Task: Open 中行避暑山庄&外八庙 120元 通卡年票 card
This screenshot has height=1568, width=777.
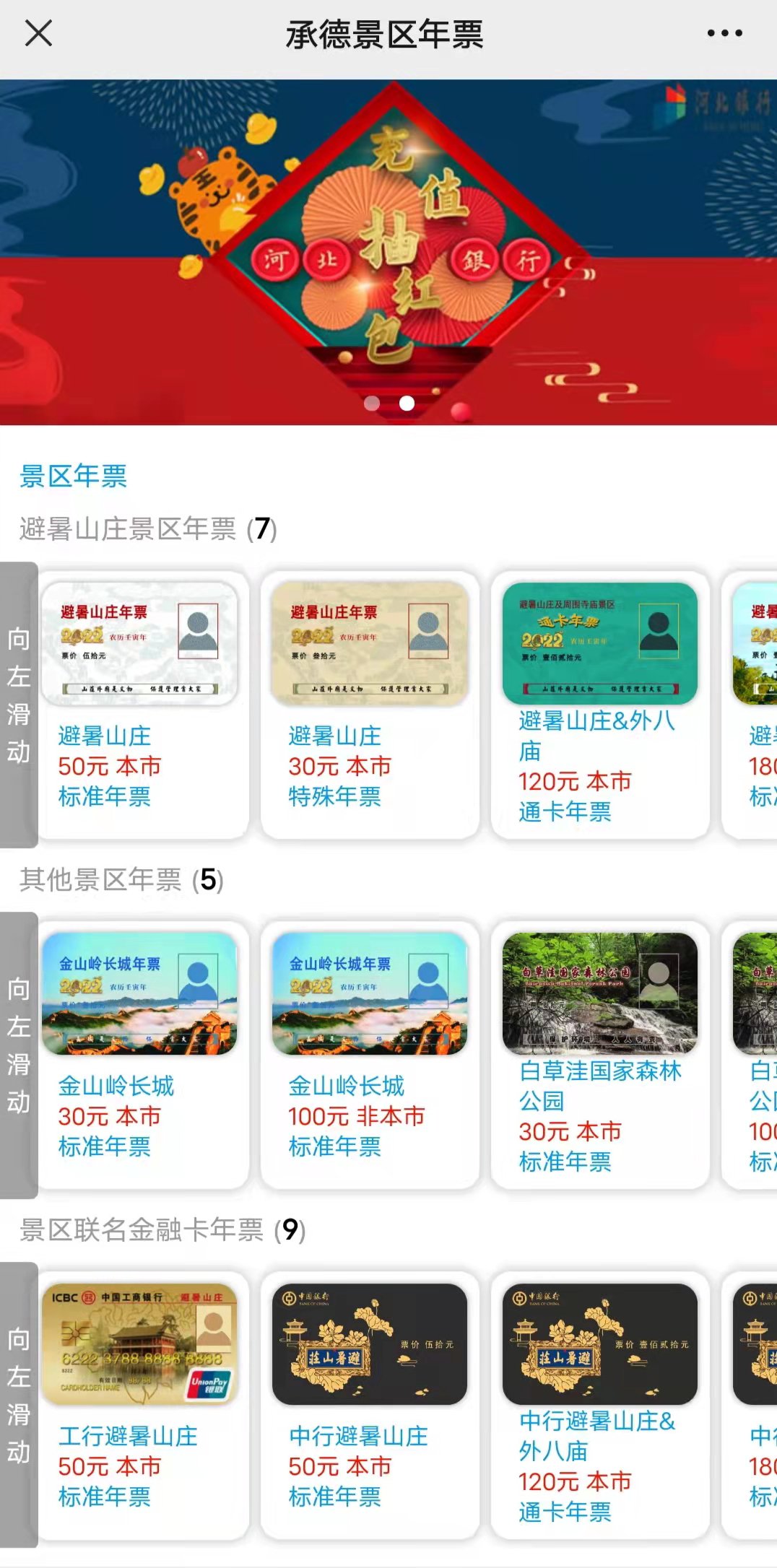Action: pyautogui.click(x=599, y=1404)
